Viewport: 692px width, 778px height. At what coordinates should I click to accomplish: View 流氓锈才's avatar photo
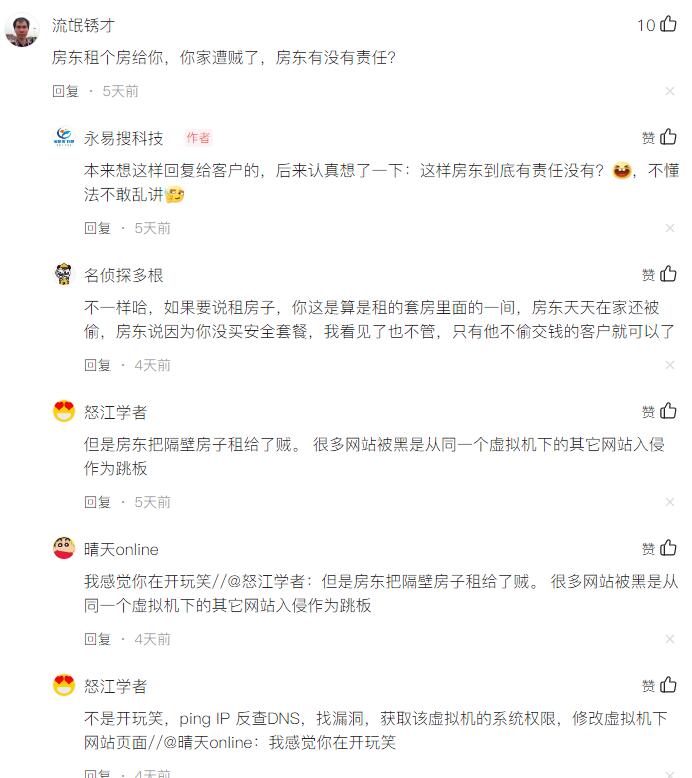tap(22, 30)
